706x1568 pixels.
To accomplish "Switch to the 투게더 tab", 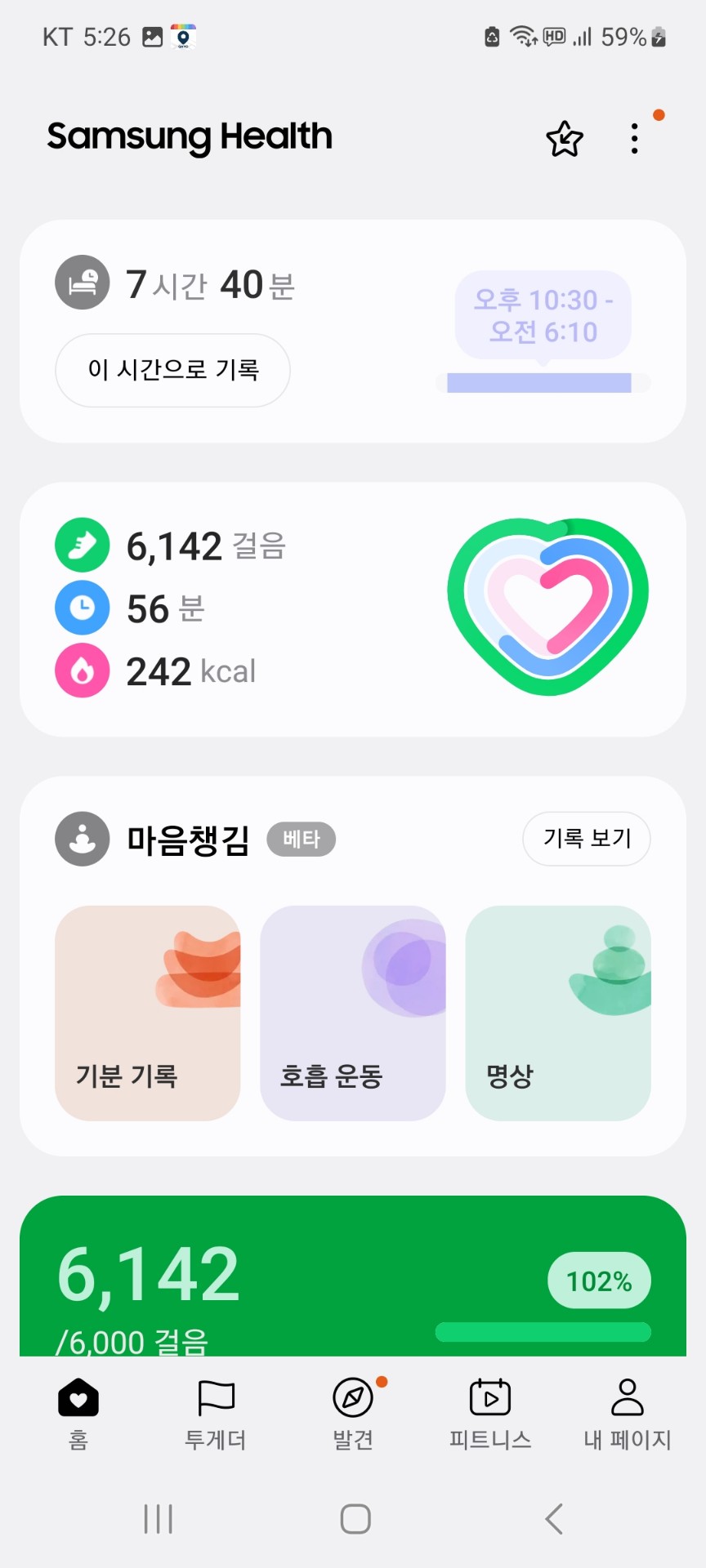I will (216, 1414).
